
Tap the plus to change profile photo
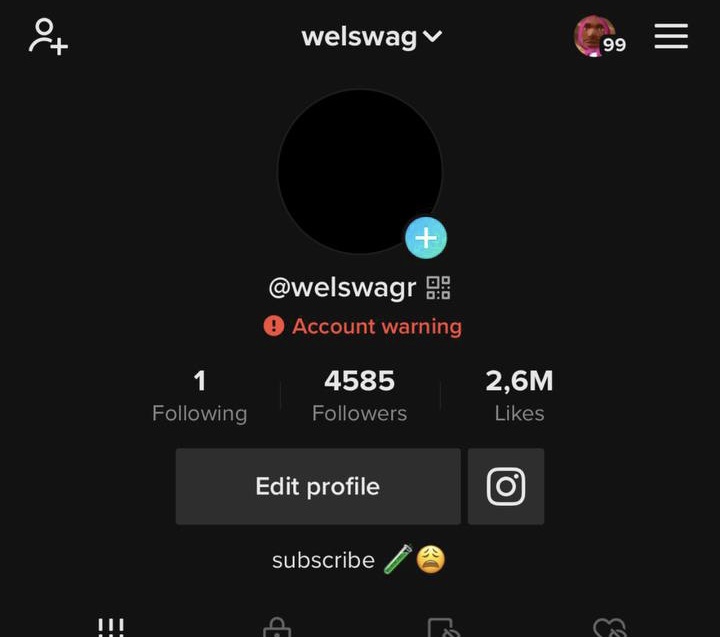point(426,238)
